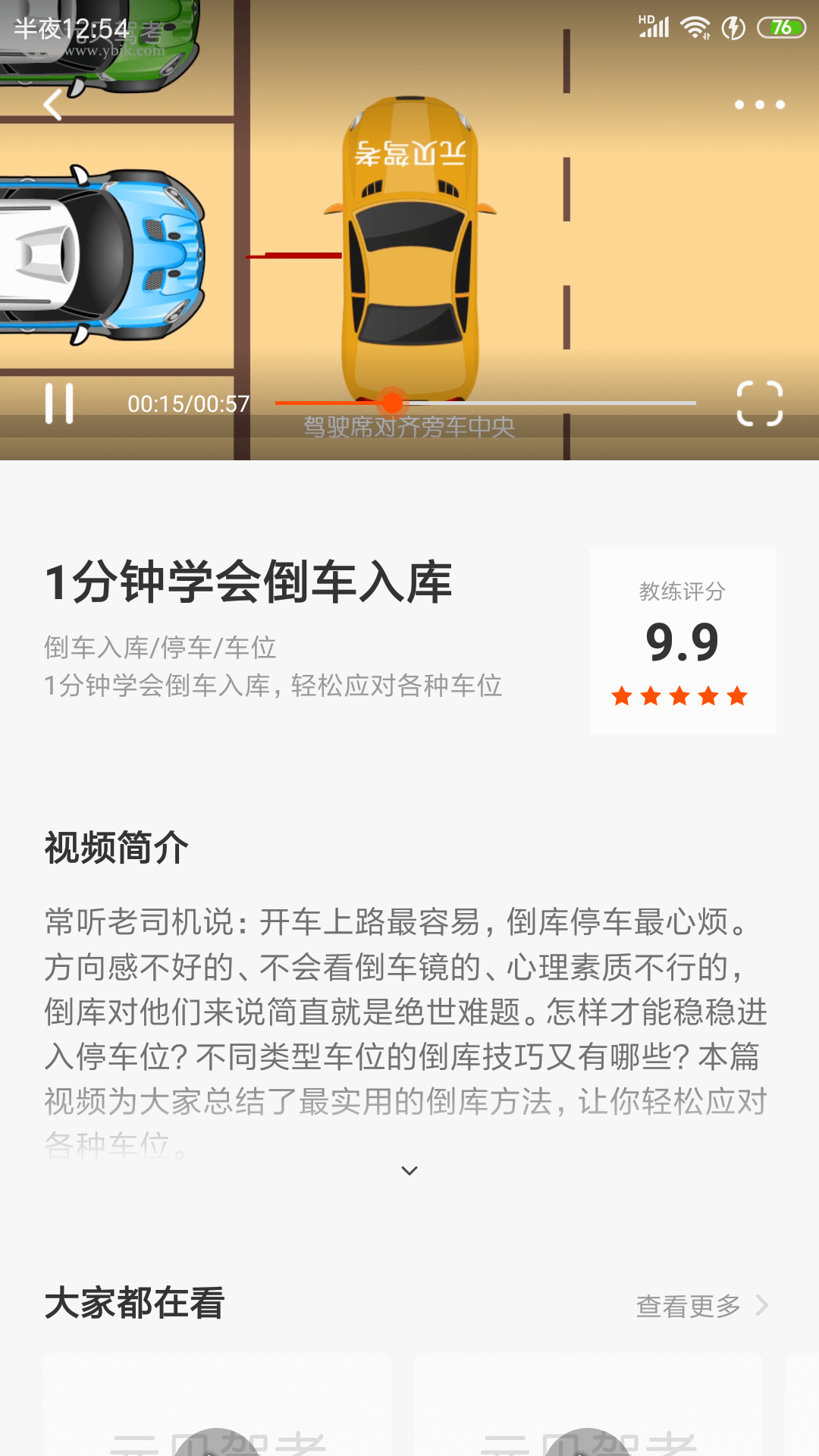Pause the video playback
Image resolution: width=819 pixels, height=1456 pixels.
[59, 403]
